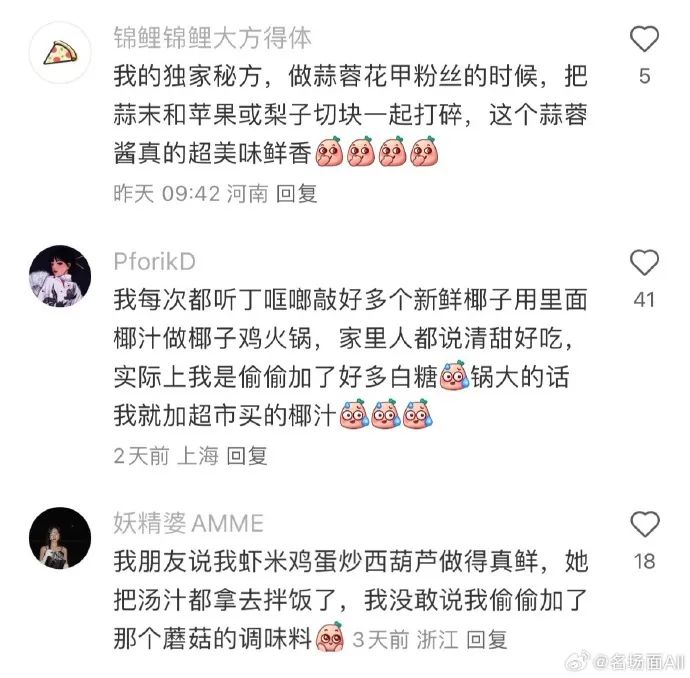Viewport: 690px width, 678px height.
Task: Reply to 妖精婆 AMME's comment
Action: (487, 638)
